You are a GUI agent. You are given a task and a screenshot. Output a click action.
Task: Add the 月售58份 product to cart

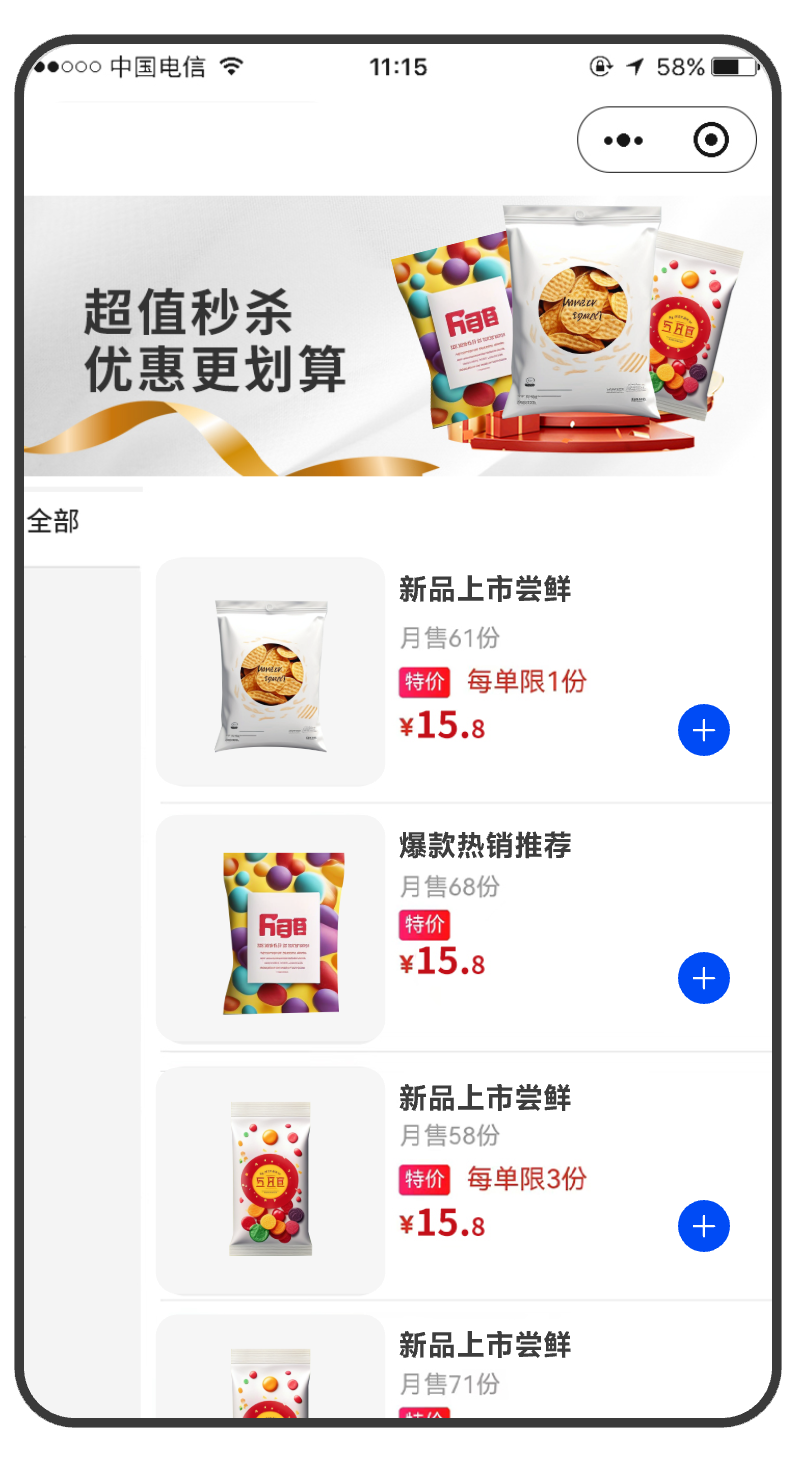(704, 1226)
